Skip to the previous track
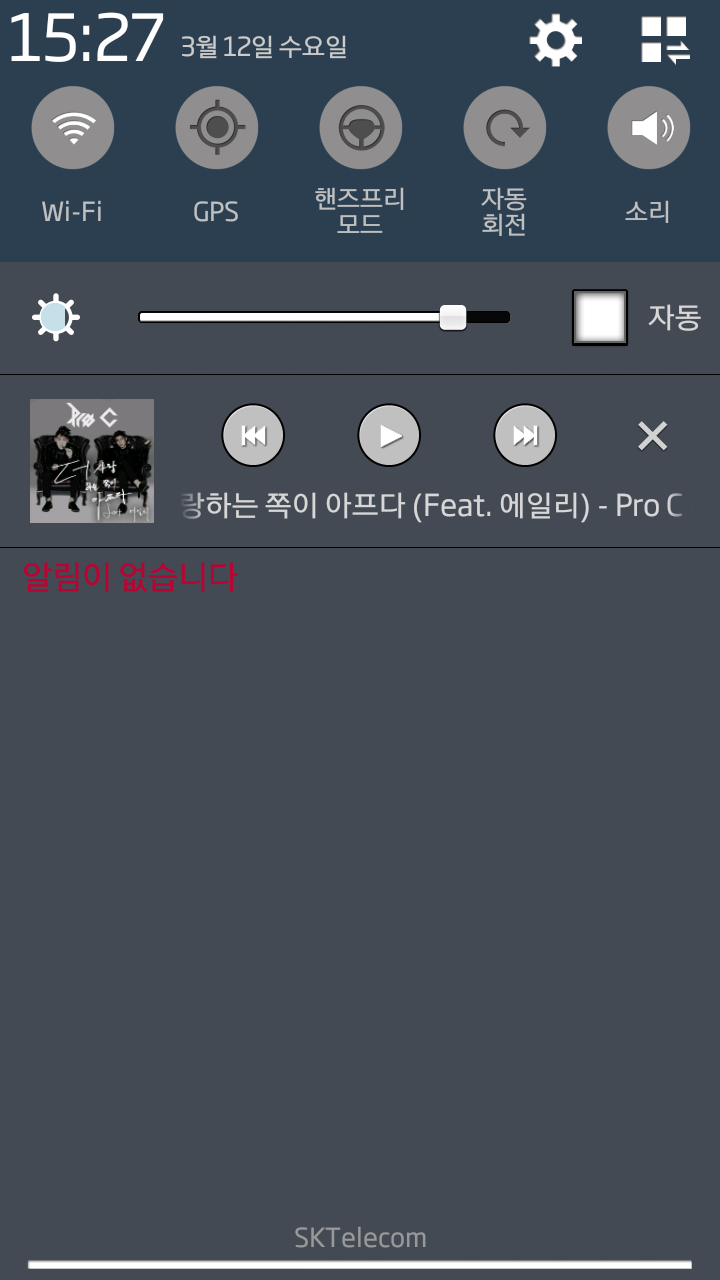Viewport: 720px width, 1280px height. click(x=253, y=435)
